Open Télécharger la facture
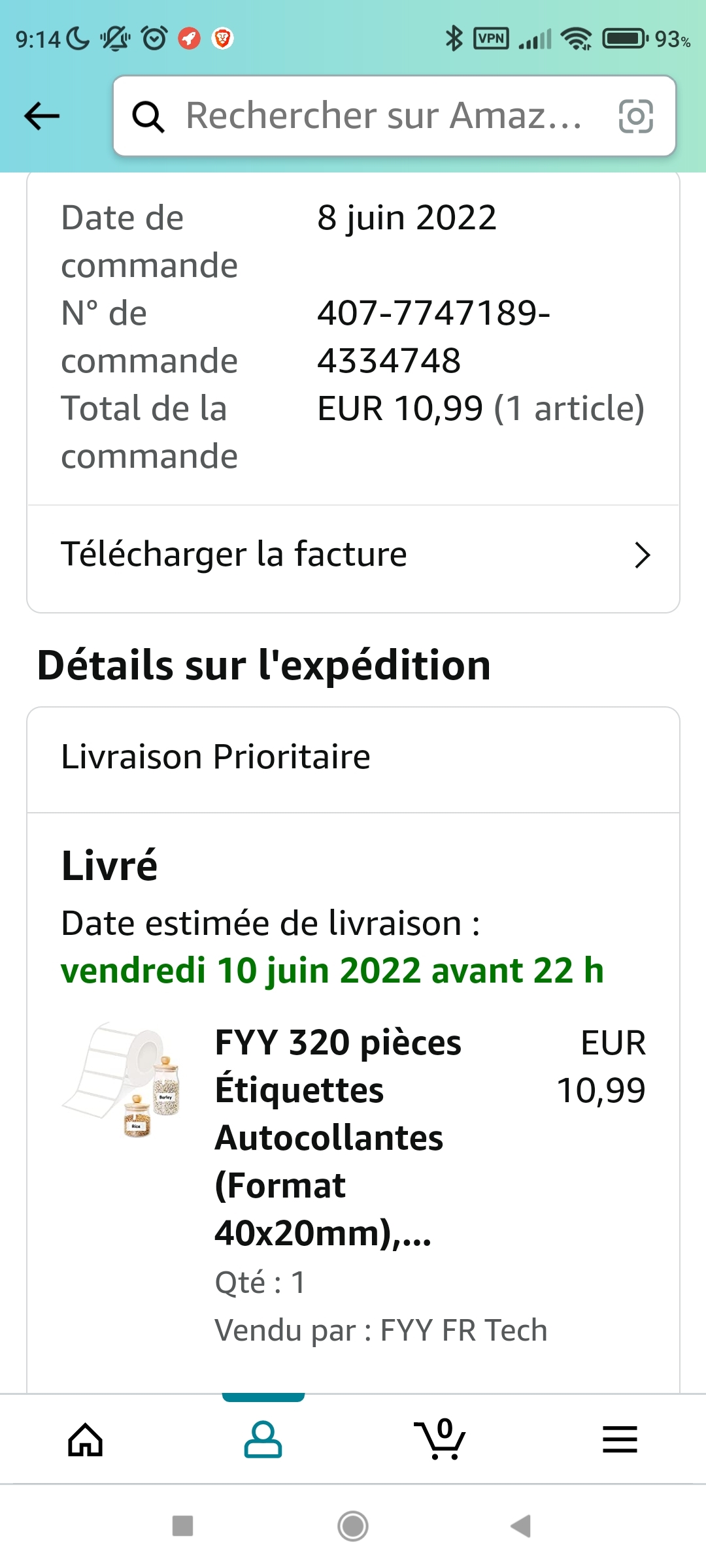This screenshot has width=706, height=1568. pos(353,555)
